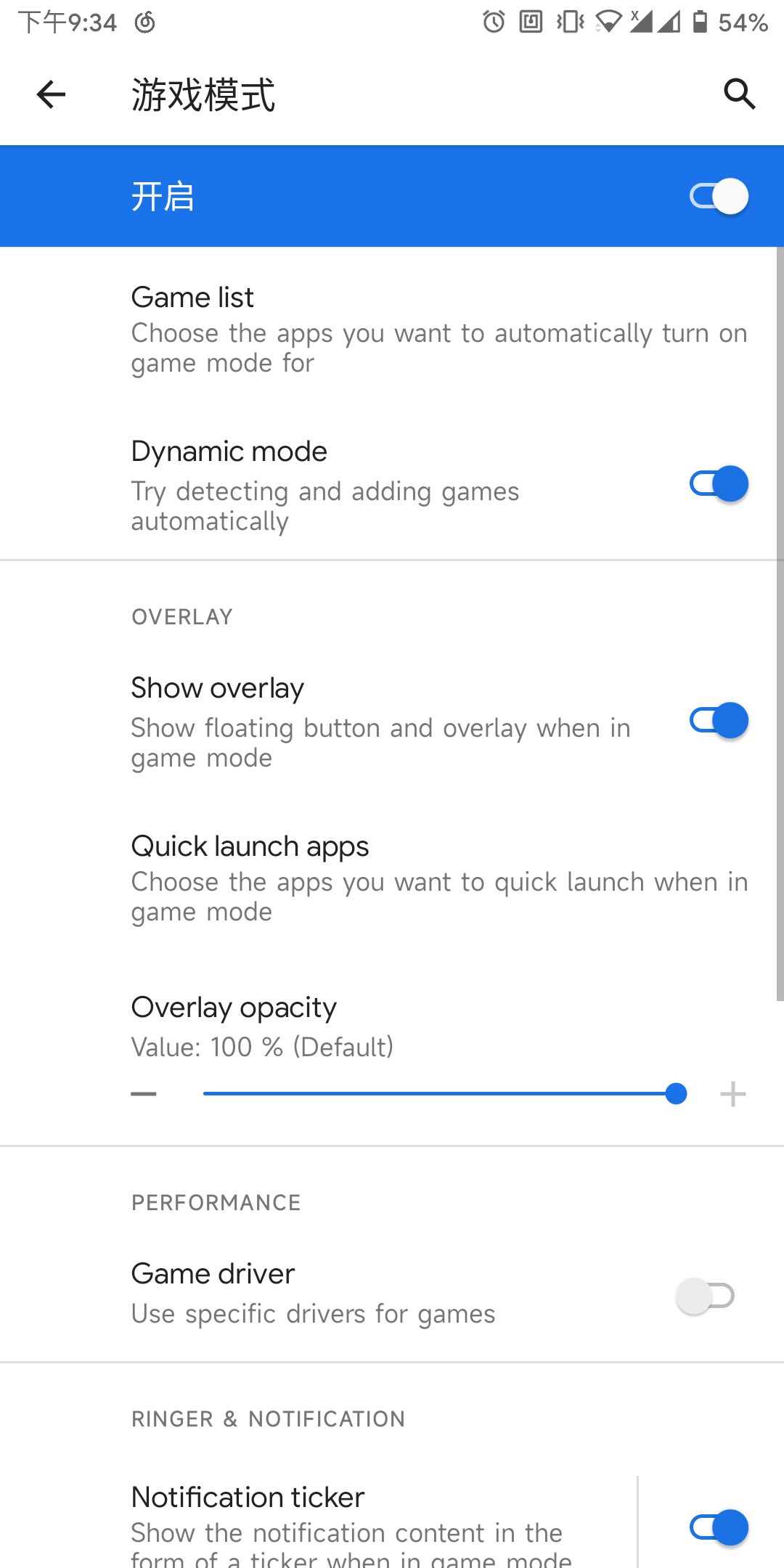The height and width of the screenshot is (1568, 784).
Task: Increase overlay opacity with the plus button
Action: coord(733,1094)
